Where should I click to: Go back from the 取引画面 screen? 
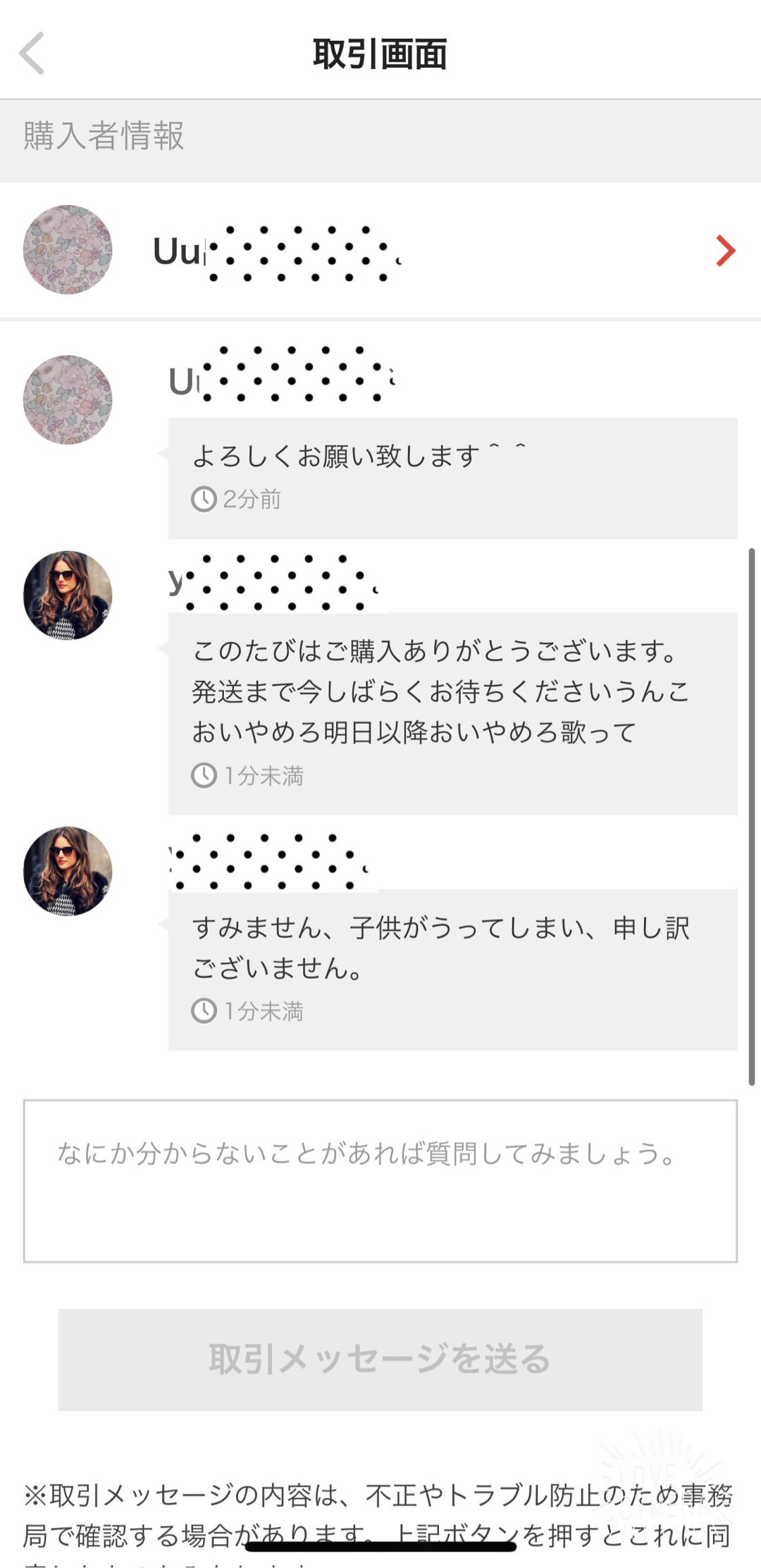click(x=32, y=53)
